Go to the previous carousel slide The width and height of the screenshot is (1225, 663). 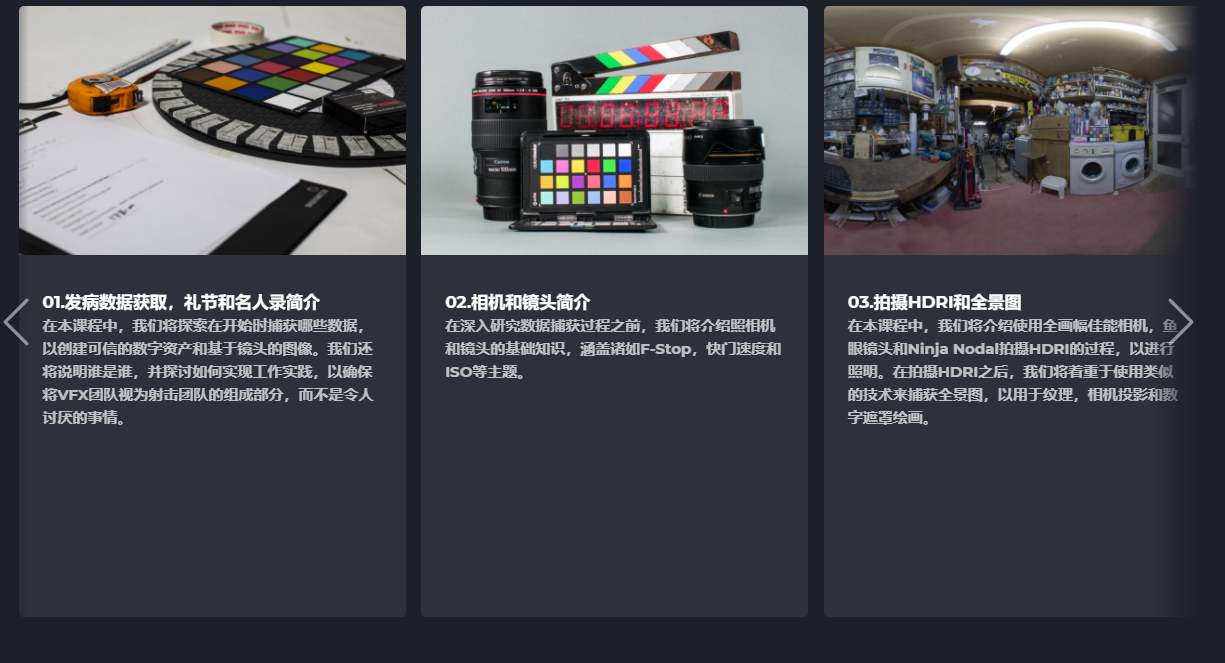click(16, 322)
